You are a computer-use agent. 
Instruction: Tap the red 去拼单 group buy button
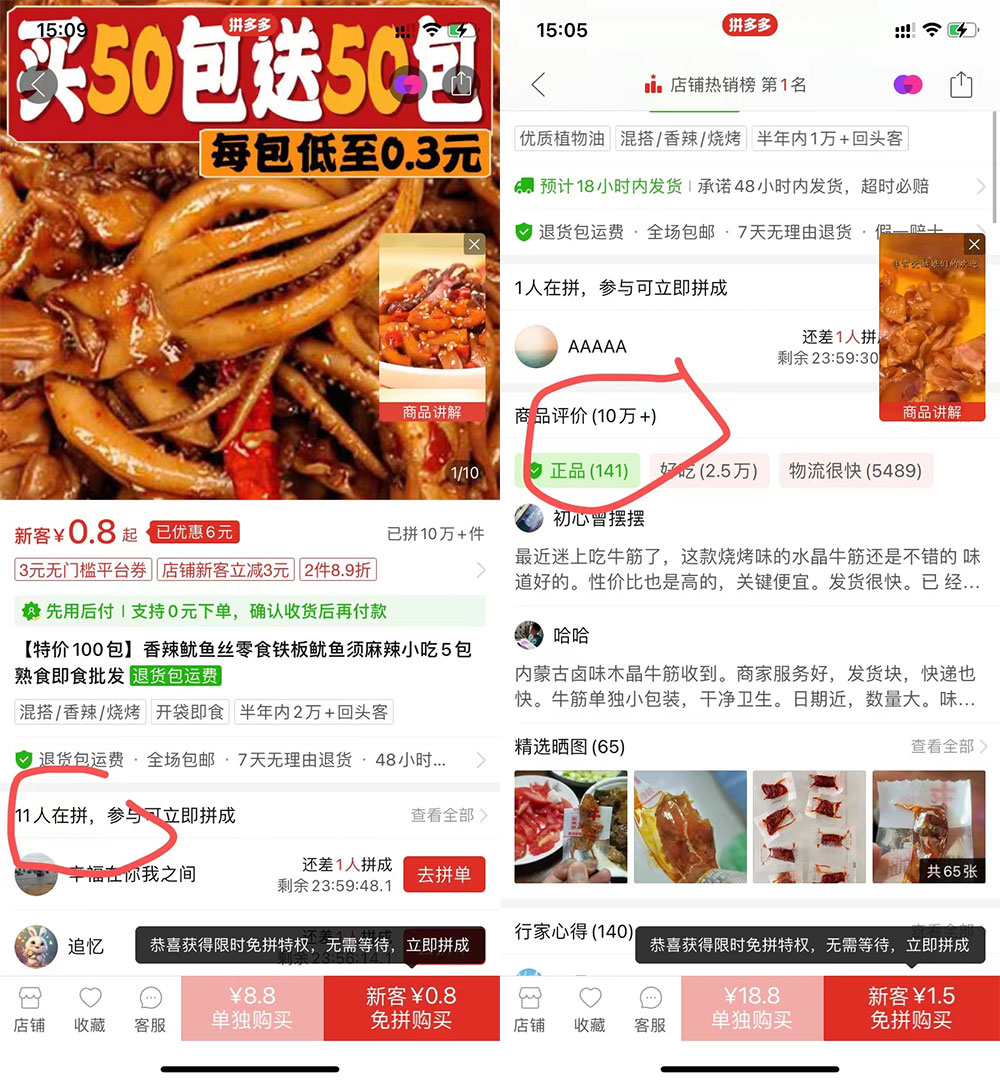click(x=443, y=873)
